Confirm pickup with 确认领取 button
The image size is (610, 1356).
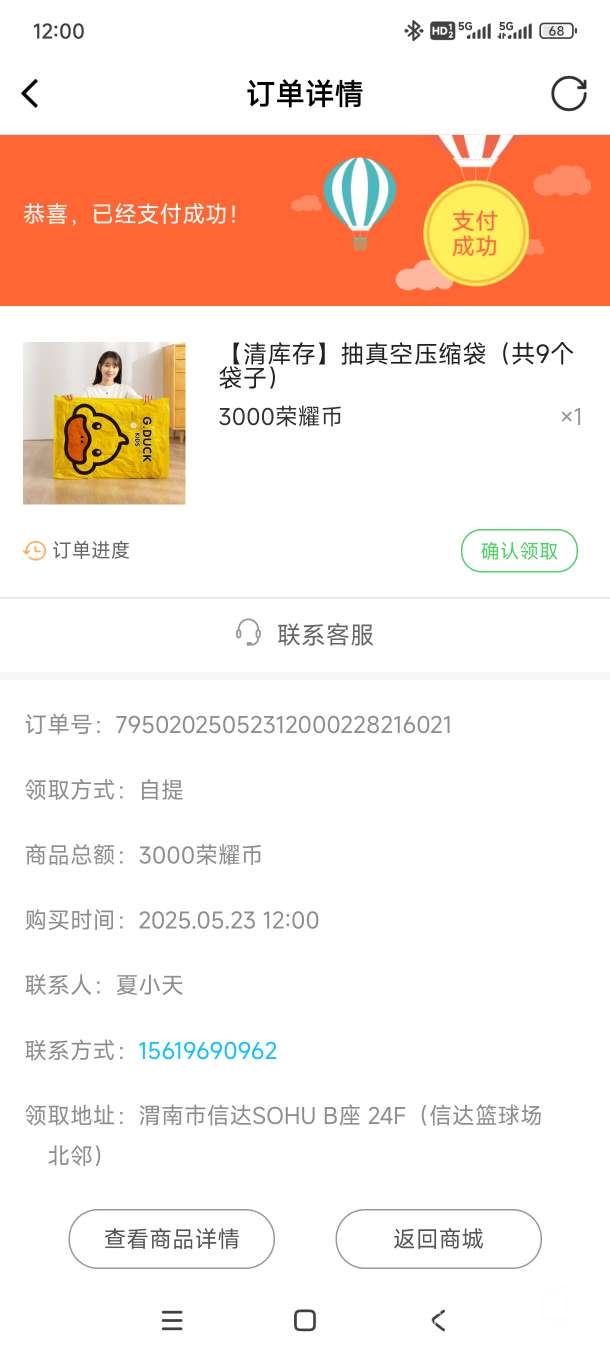coord(519,551)
